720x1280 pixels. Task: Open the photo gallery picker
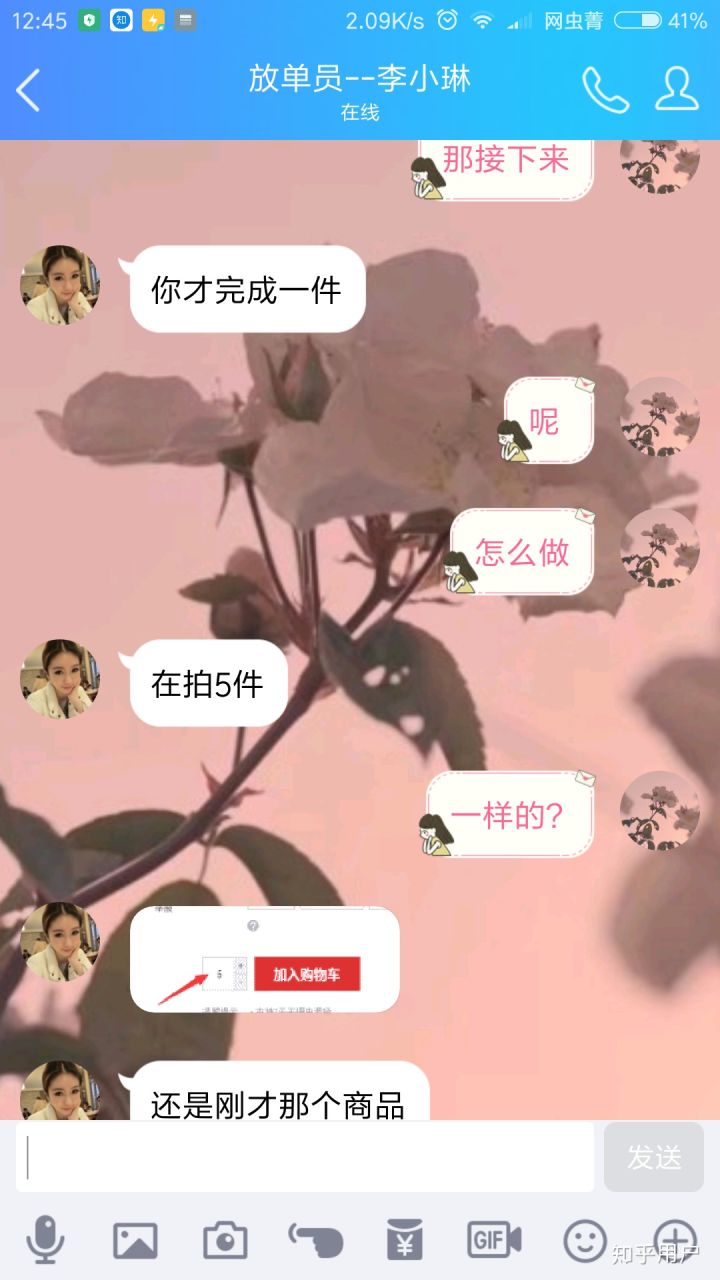click(135, 1240)
